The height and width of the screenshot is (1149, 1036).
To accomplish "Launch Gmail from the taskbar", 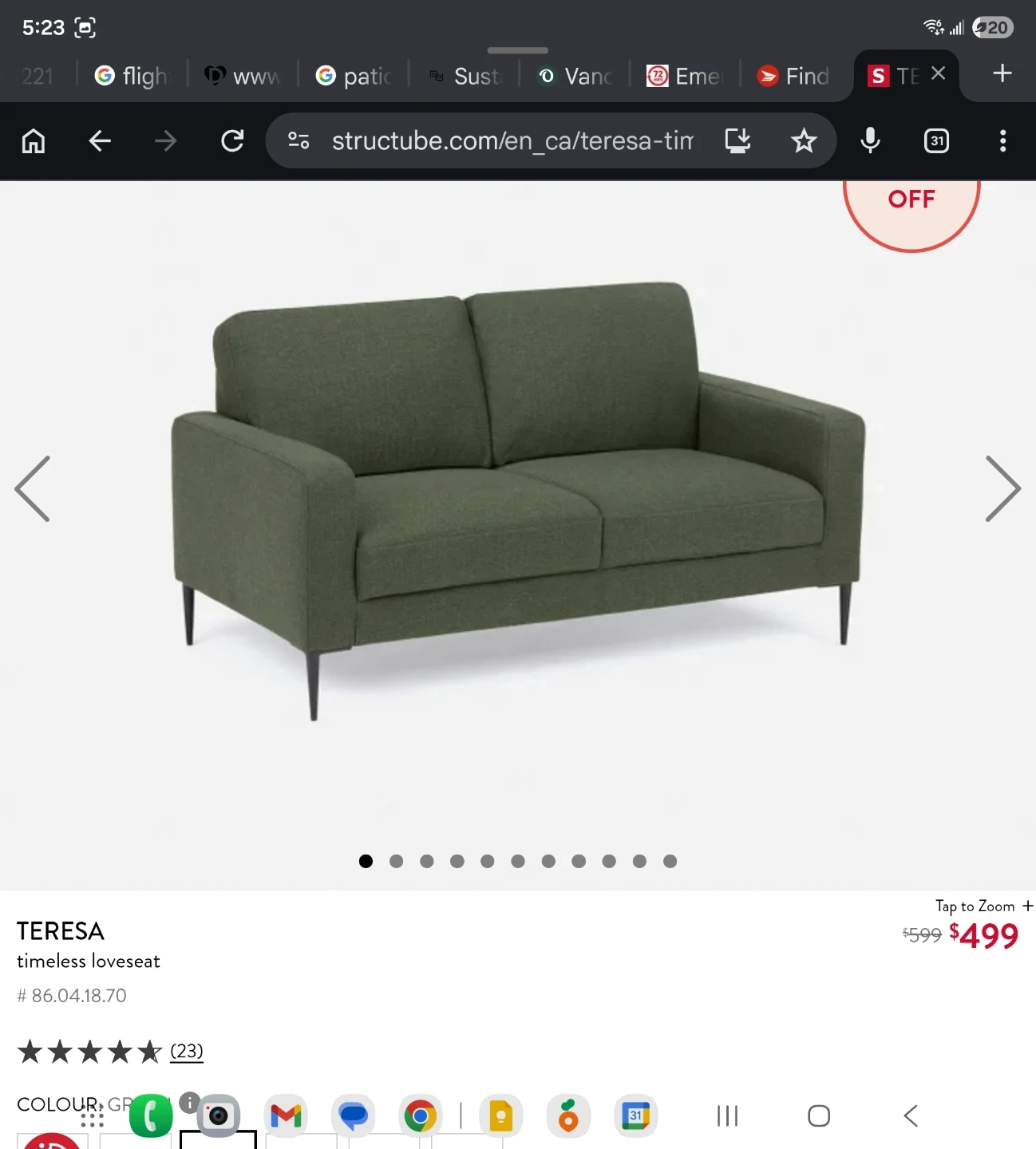I will pyautogui.click(x=286, y=1115).
